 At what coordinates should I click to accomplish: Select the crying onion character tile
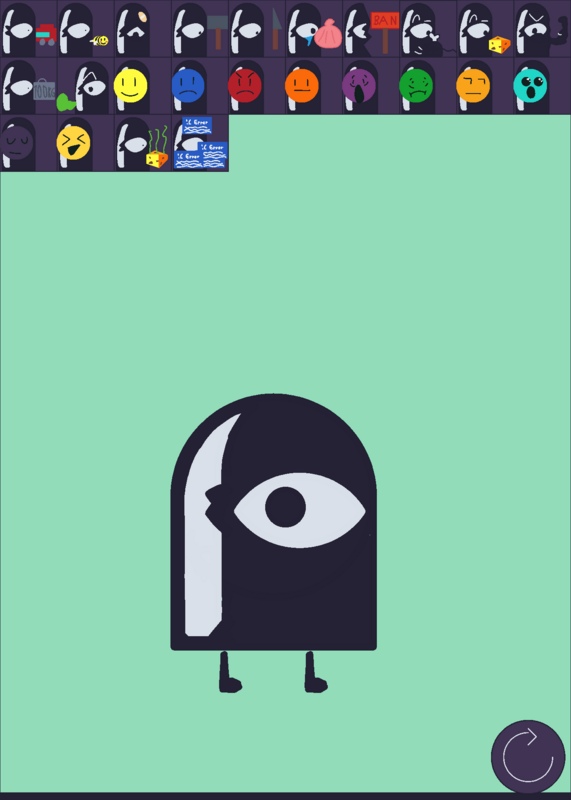(x=314, y=29)
